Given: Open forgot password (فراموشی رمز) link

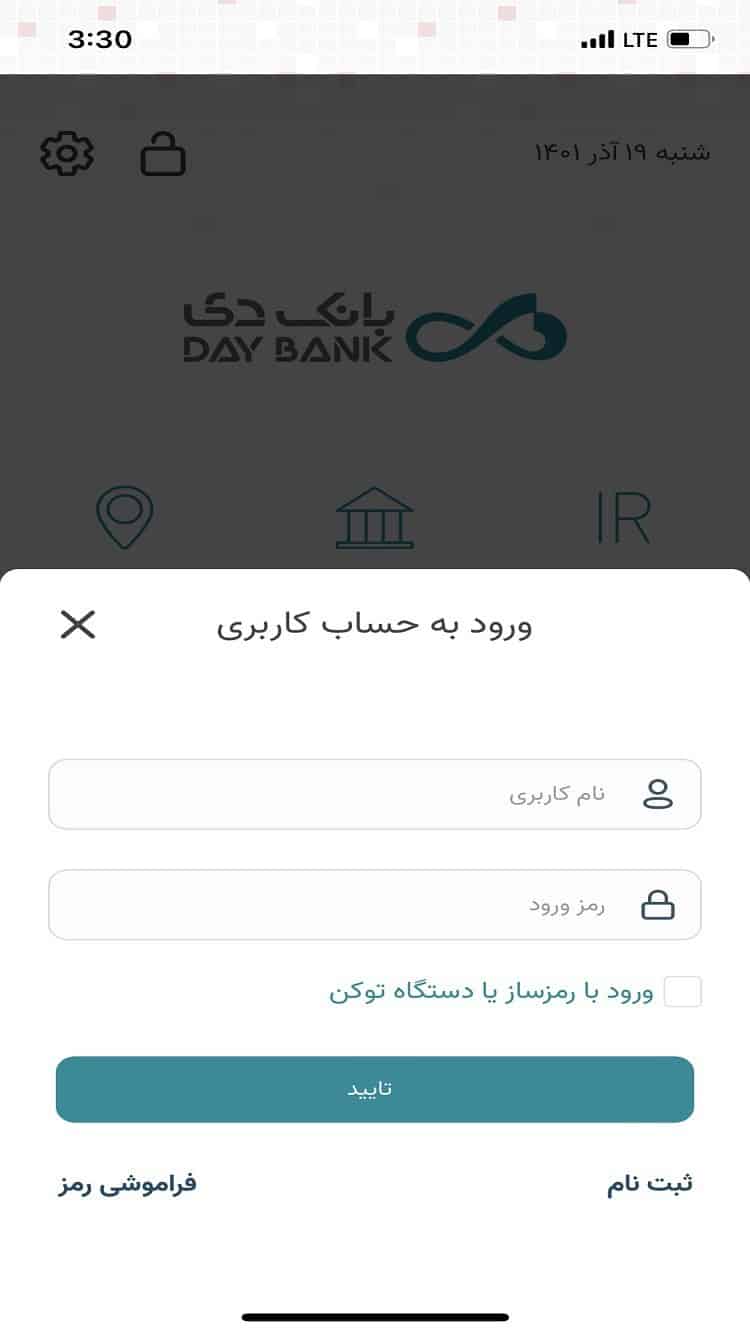Looking at the screenshot, I should (127, 1184).
